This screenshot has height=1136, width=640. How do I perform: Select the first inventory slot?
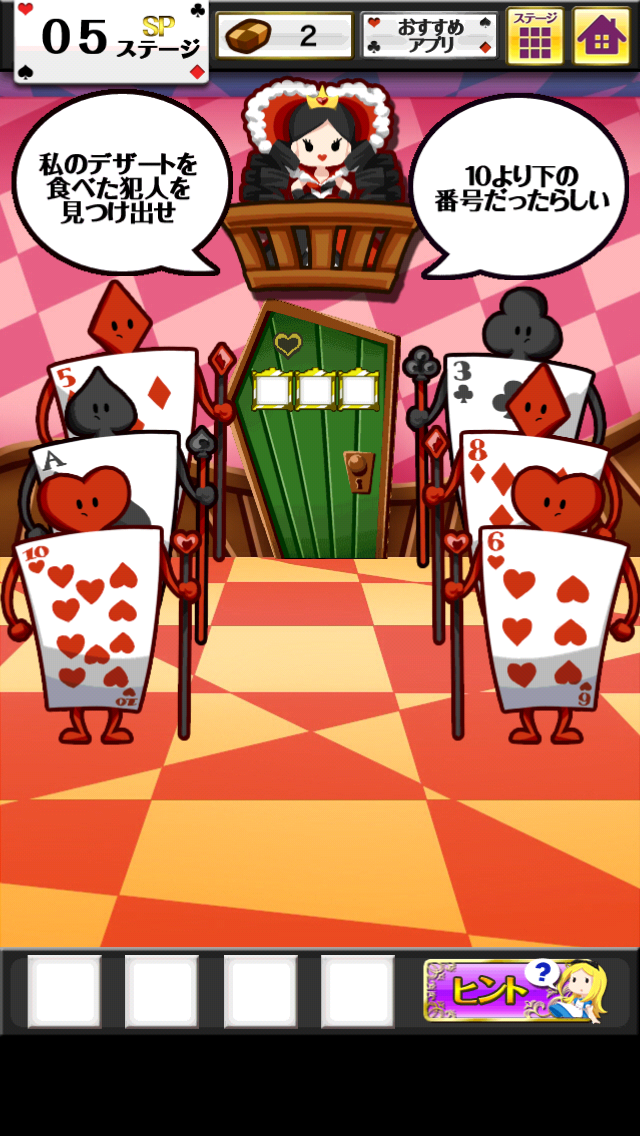coord(64,990)
